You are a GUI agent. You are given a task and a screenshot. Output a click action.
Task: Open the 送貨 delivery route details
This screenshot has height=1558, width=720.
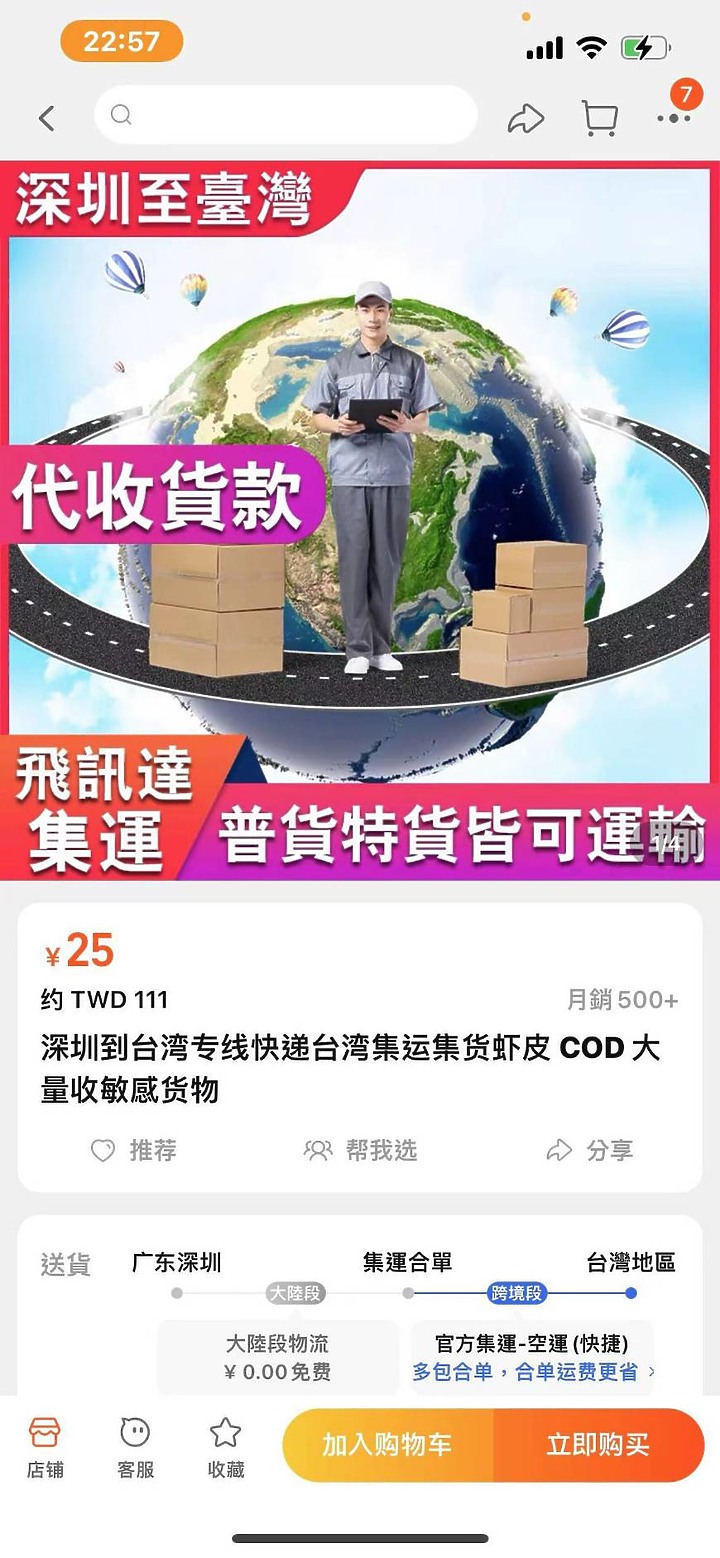click(x=64, y=1265)
